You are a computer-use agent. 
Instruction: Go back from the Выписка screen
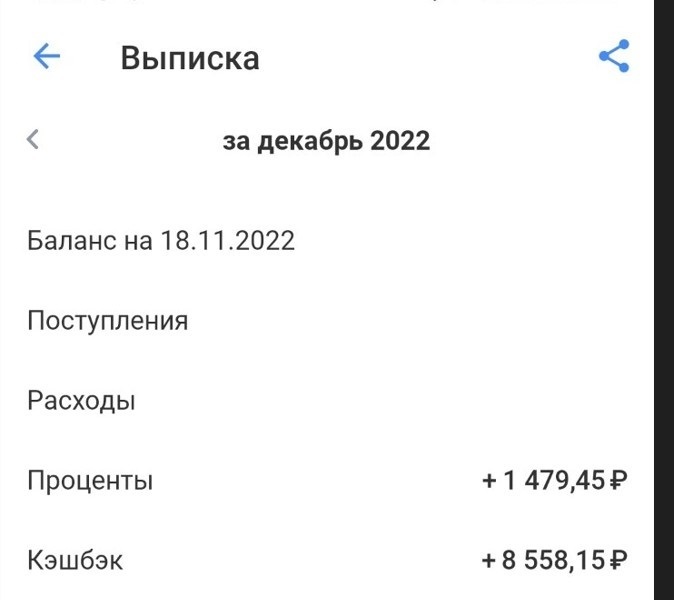[47, 57]
